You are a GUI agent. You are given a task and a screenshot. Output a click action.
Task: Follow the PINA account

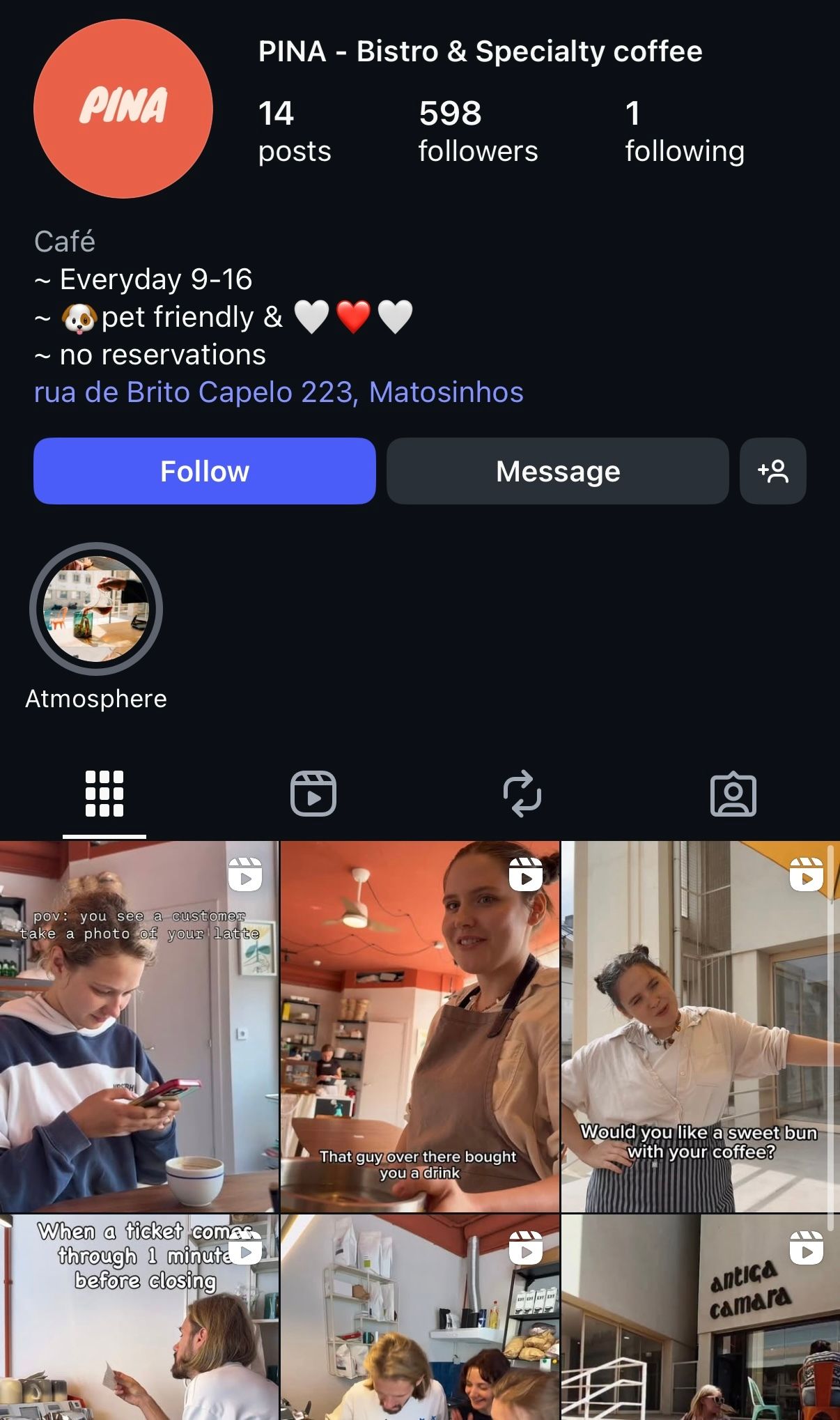(204, 471)
